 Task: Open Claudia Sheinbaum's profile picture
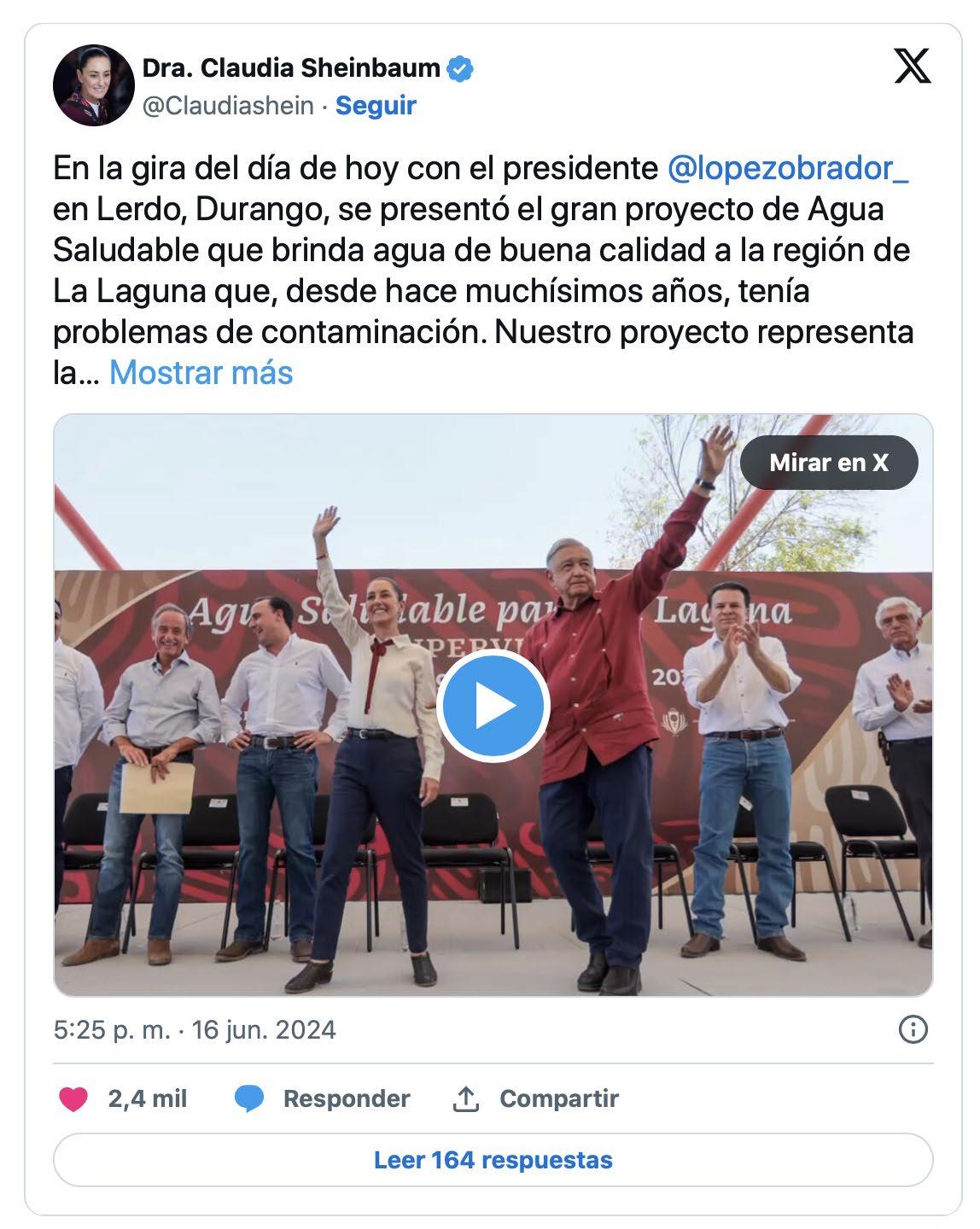point(93,85)
